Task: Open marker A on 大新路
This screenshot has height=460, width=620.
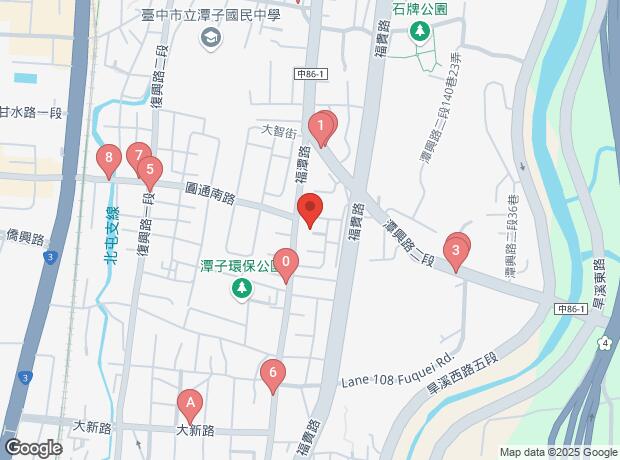Action: click(190, 404)
